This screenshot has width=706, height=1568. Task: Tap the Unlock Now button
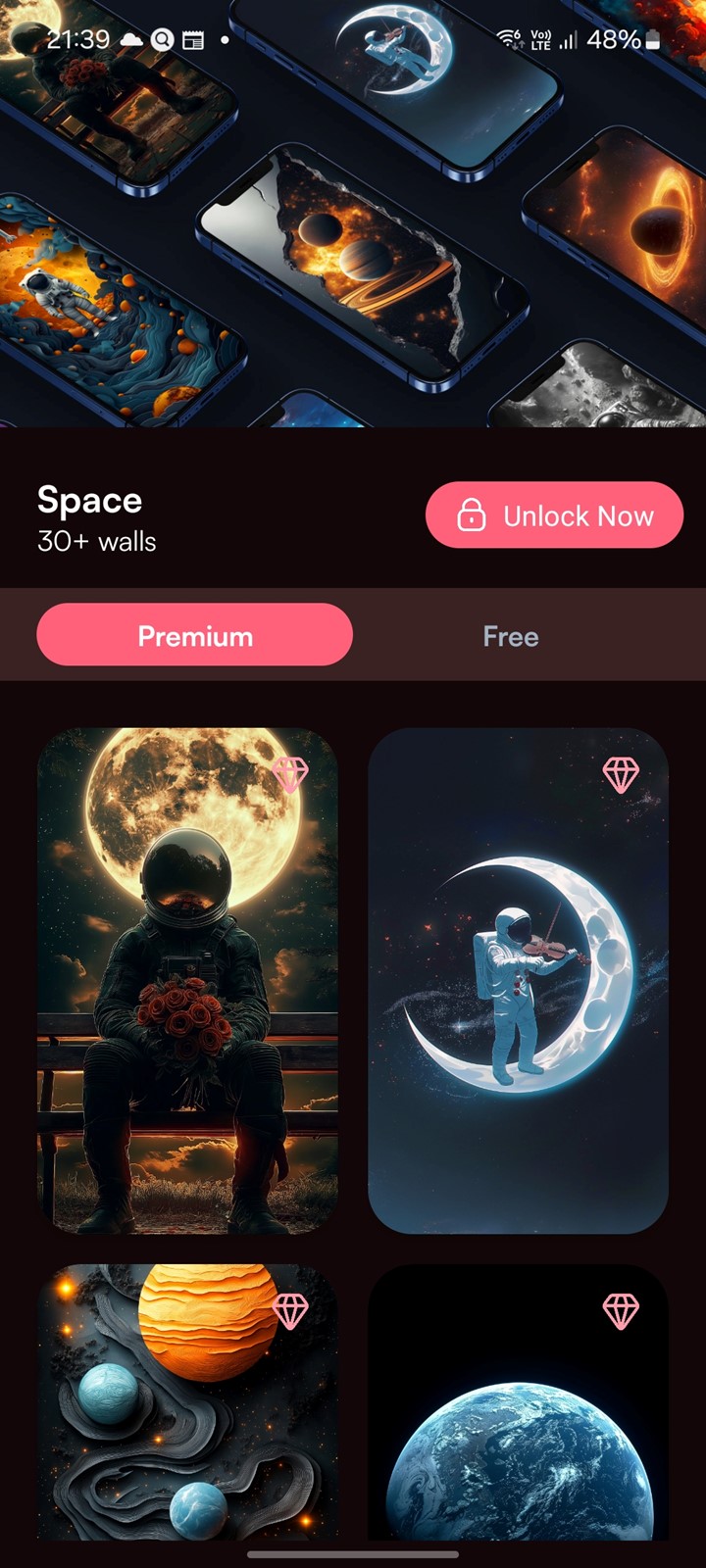(x=554, y=514)
